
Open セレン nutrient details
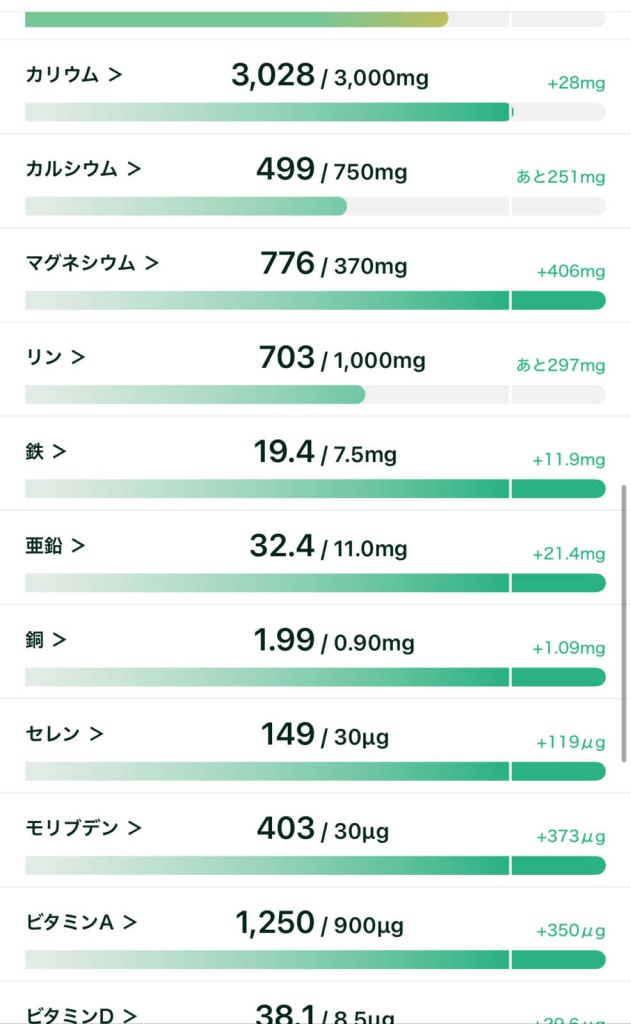pos(65,733)
